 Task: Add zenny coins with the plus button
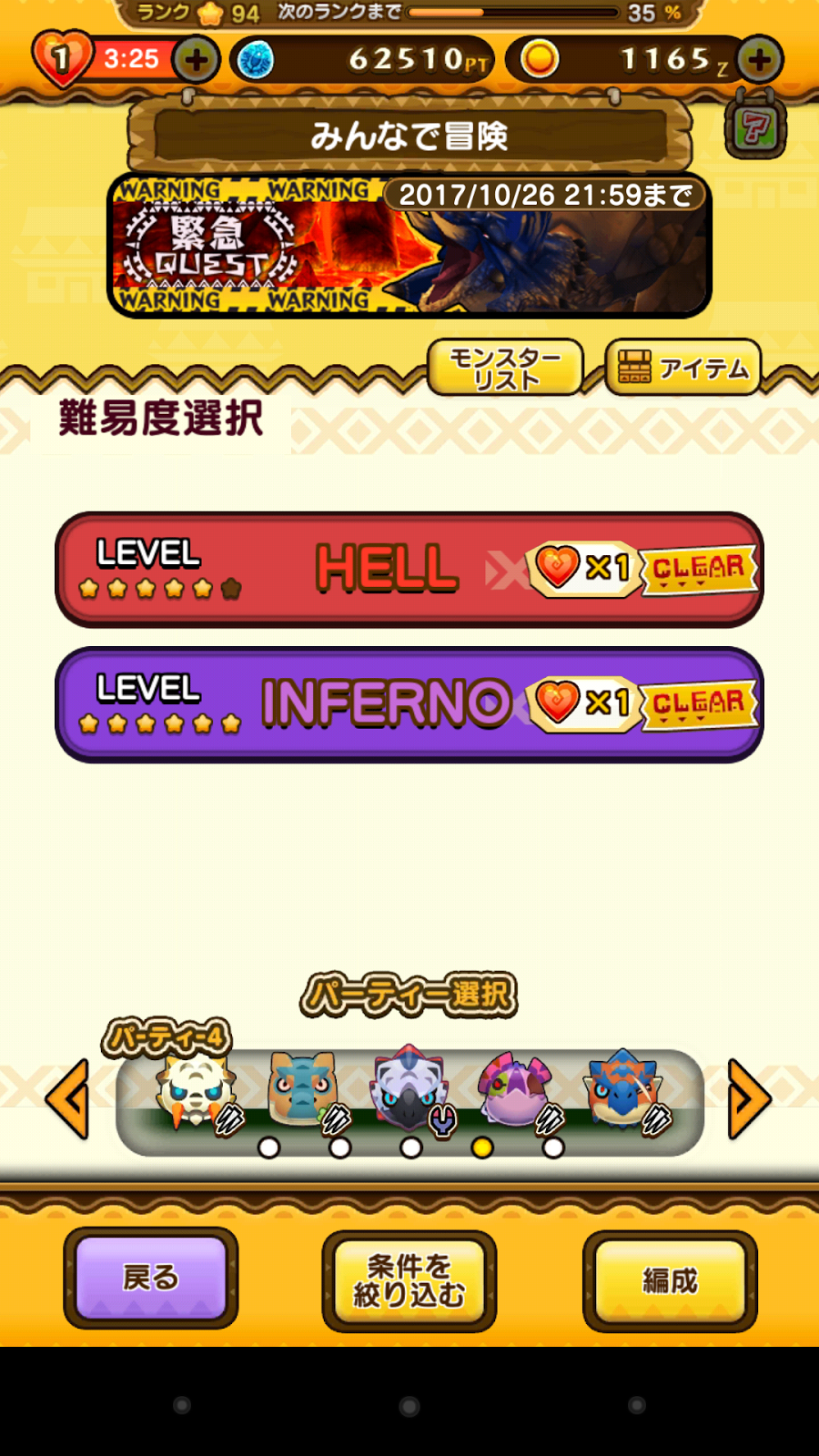pyautogui.click(x=759, y=60)
